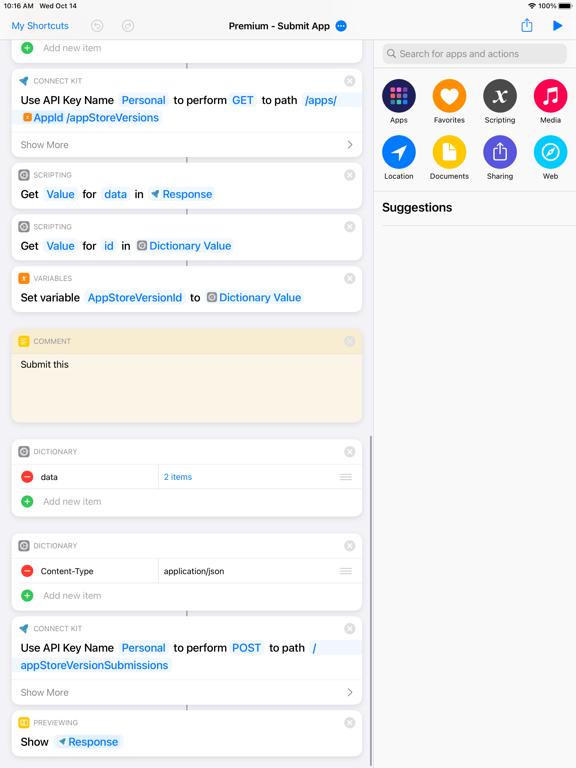This screenshot has height=768, width=576.
Task: Tap the search for apps and actions field
Action: 475,54
